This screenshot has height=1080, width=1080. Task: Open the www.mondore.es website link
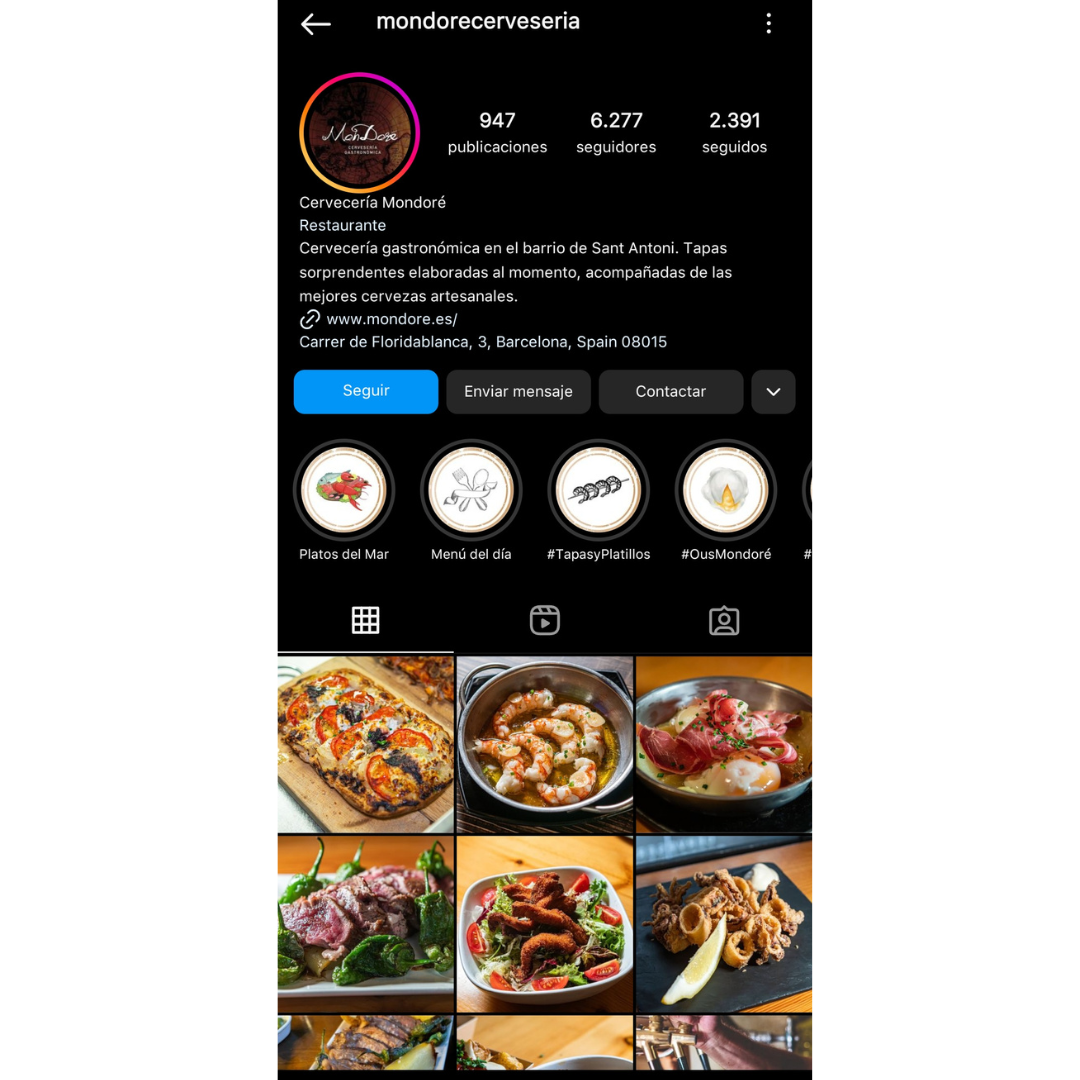coord(391,319)
